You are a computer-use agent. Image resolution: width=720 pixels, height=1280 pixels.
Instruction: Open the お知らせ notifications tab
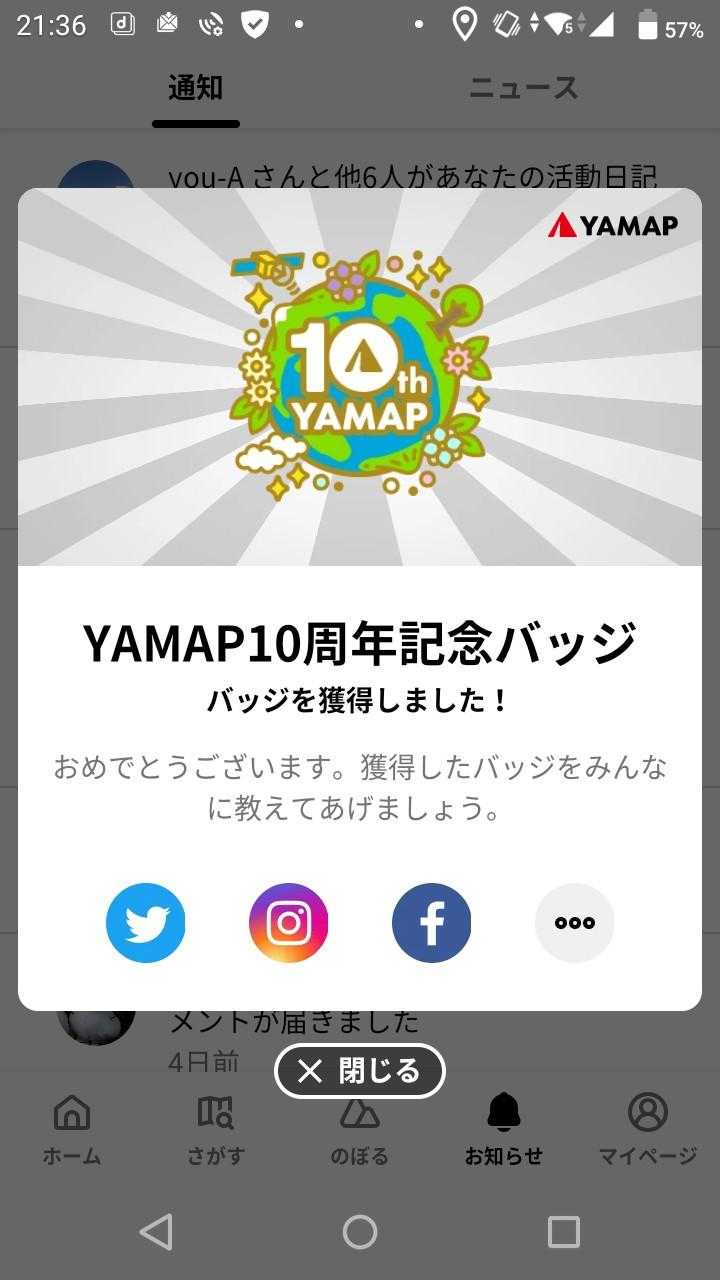click(503, 1130)
